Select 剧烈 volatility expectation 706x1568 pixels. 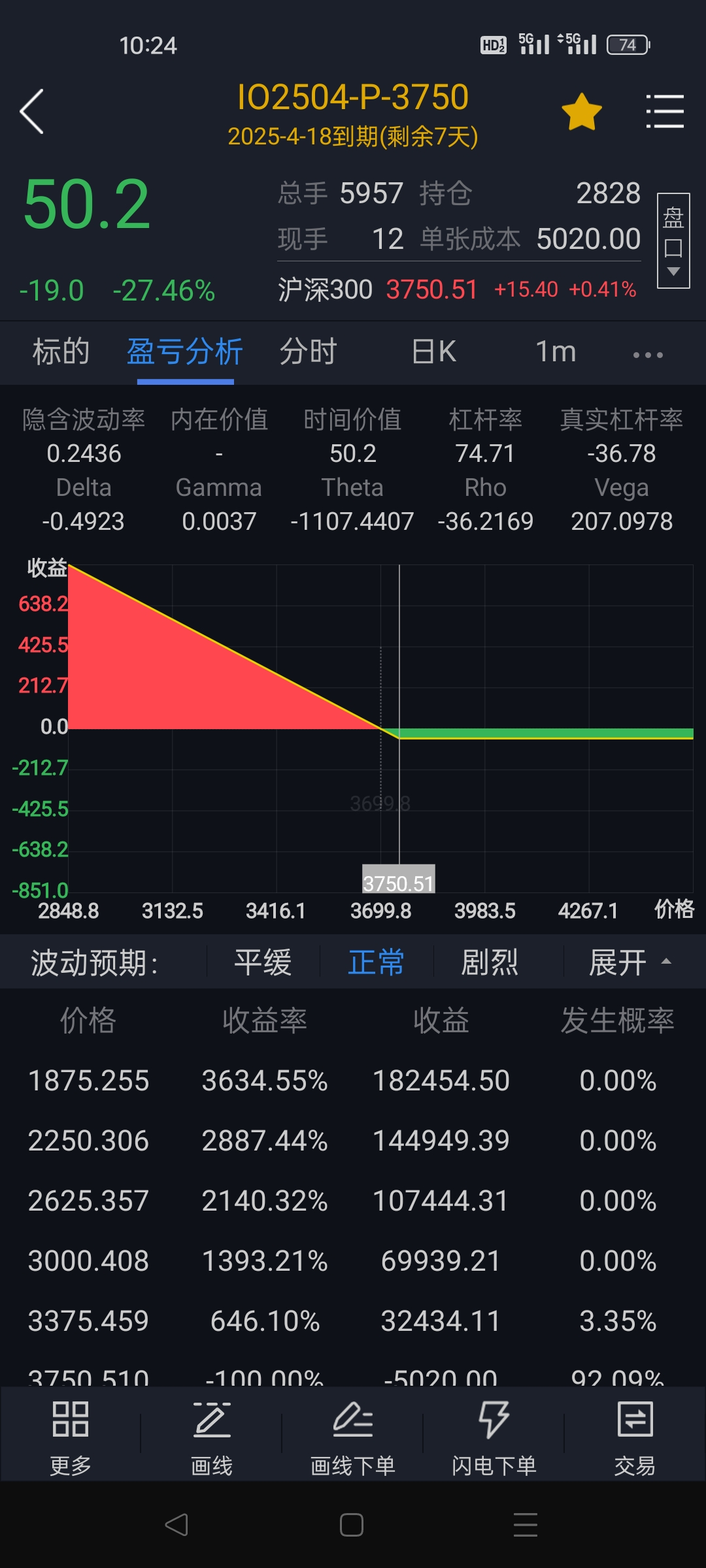point(490,962)
